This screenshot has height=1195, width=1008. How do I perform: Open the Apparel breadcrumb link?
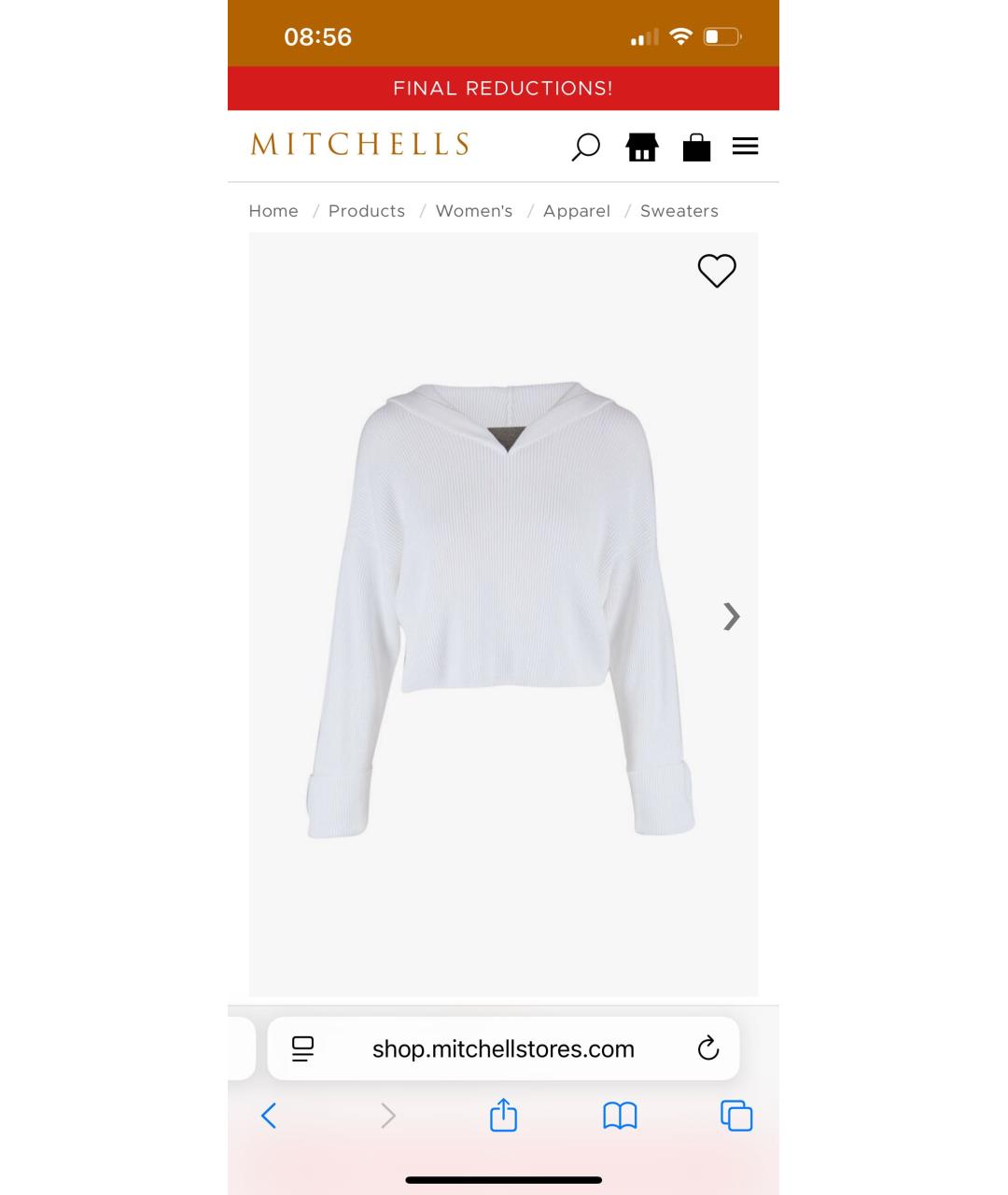577,211
